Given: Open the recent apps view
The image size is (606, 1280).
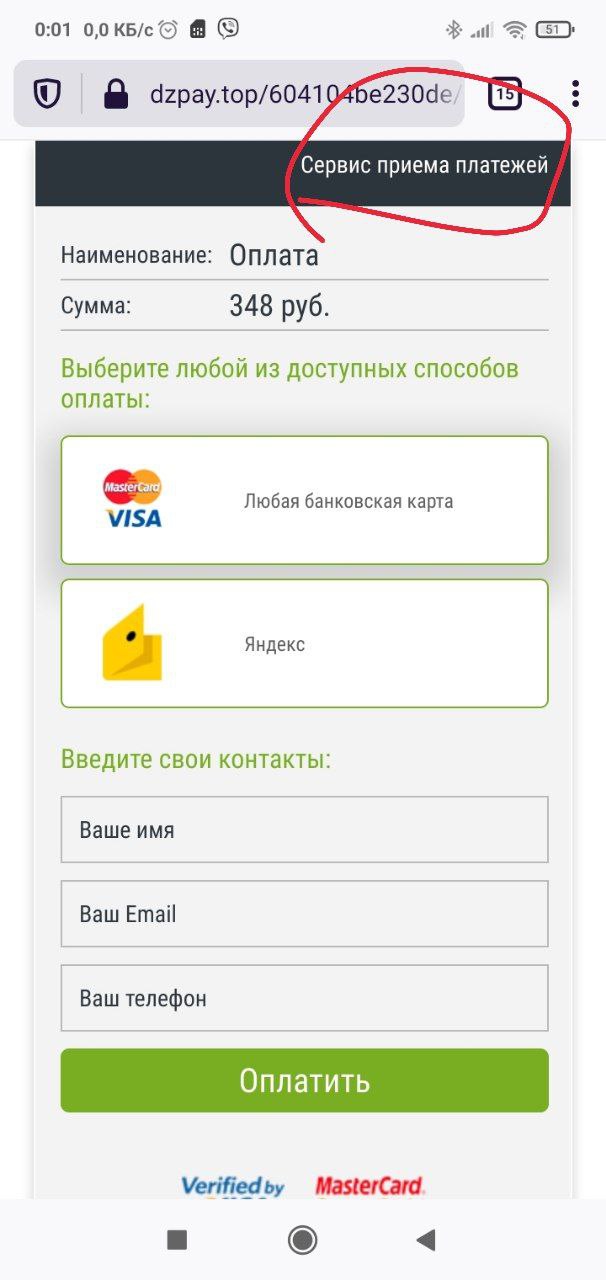Looking at the screenshot, I should pyautogui.click(x=177, y=1240).
